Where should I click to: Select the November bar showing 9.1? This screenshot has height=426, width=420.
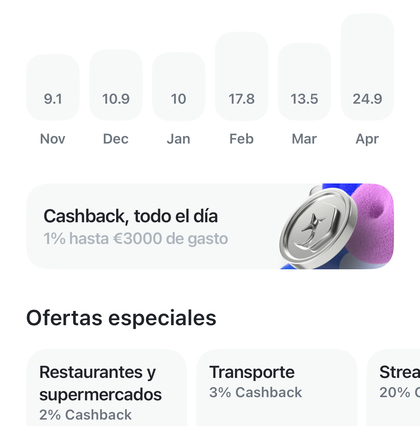[x=53, y=87]
